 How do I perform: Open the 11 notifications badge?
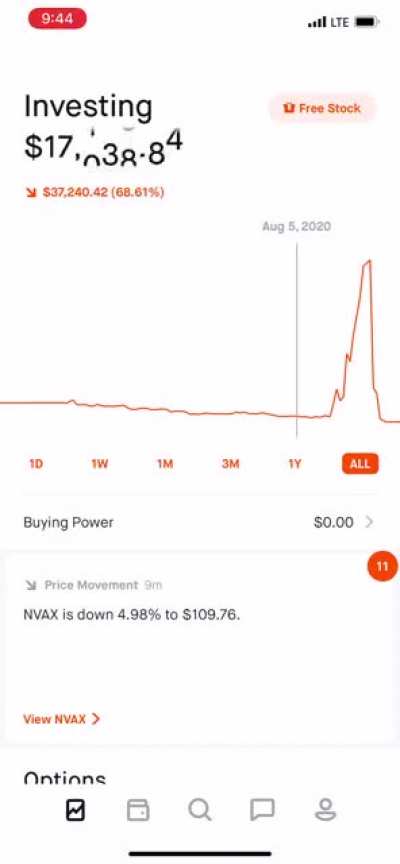click(382, 566)
